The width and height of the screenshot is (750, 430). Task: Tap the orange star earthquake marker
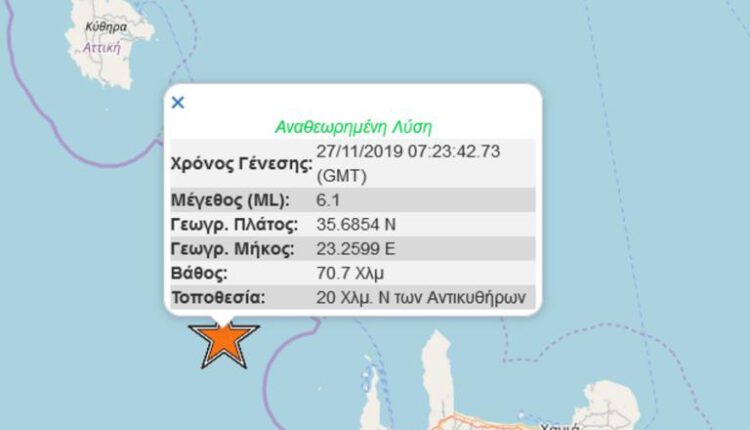(223, 344)
